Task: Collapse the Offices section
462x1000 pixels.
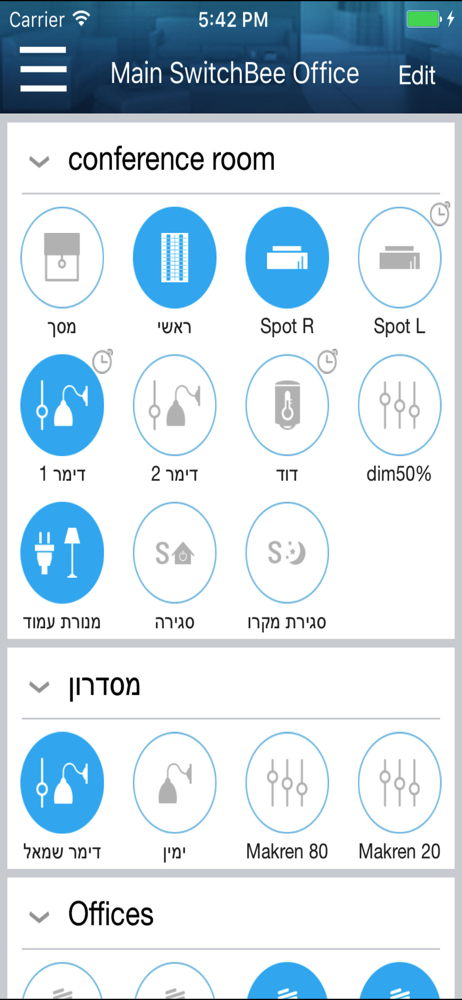Action: click(x=40, y=916)
